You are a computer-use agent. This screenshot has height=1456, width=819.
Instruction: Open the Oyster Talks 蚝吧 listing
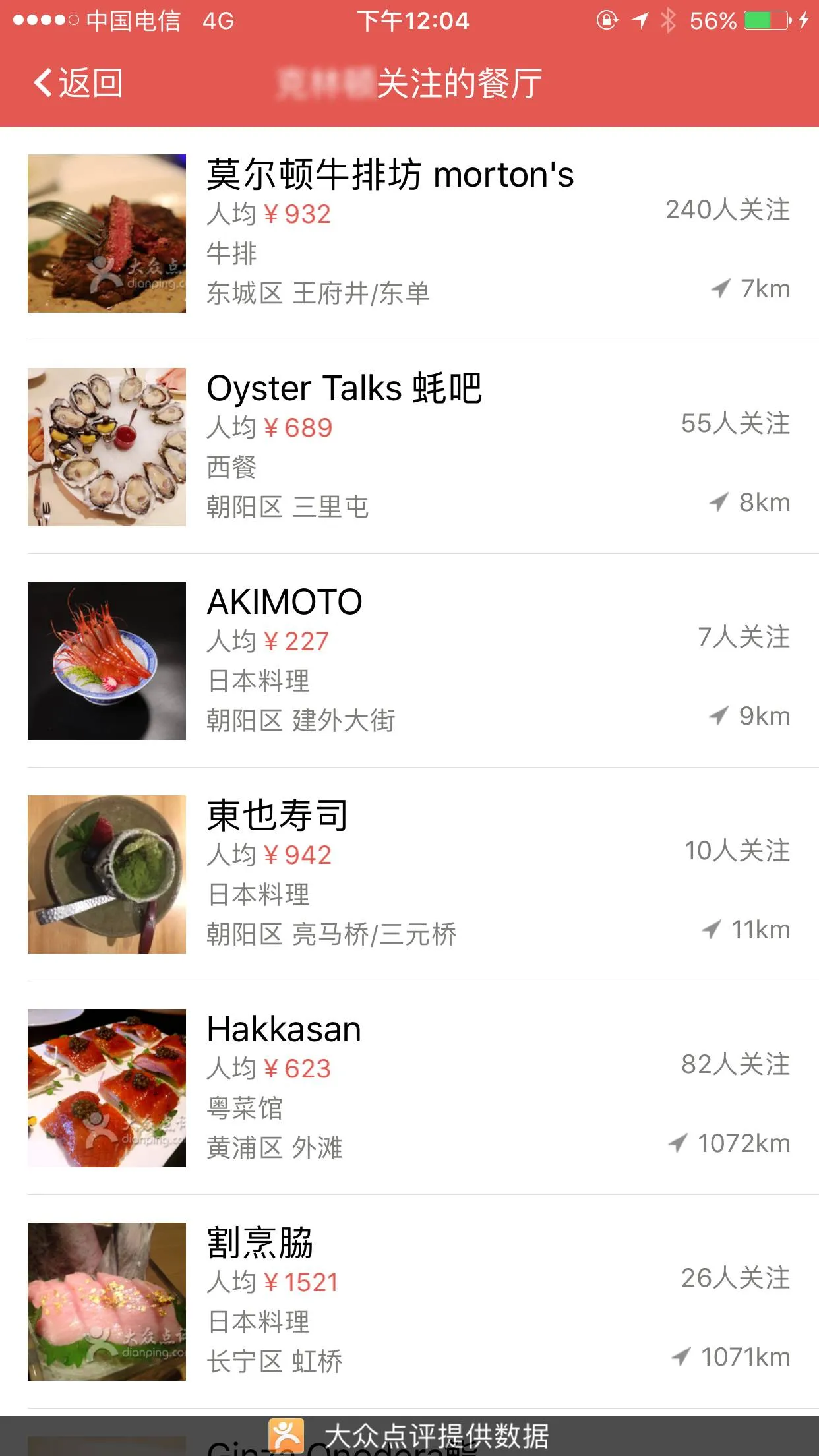coord(409,447)
